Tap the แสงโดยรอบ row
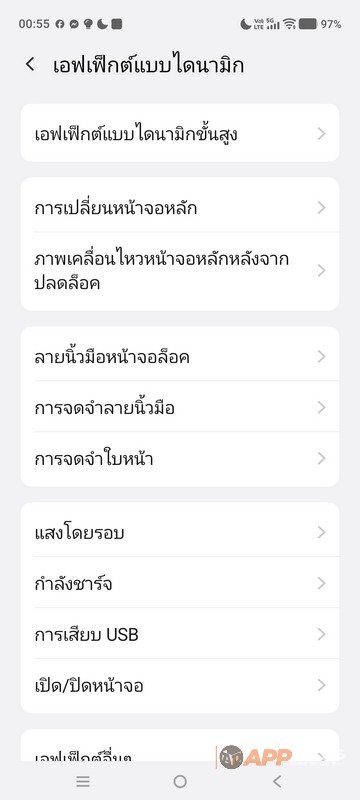This screenshot has width=360, height=800. 179,532
